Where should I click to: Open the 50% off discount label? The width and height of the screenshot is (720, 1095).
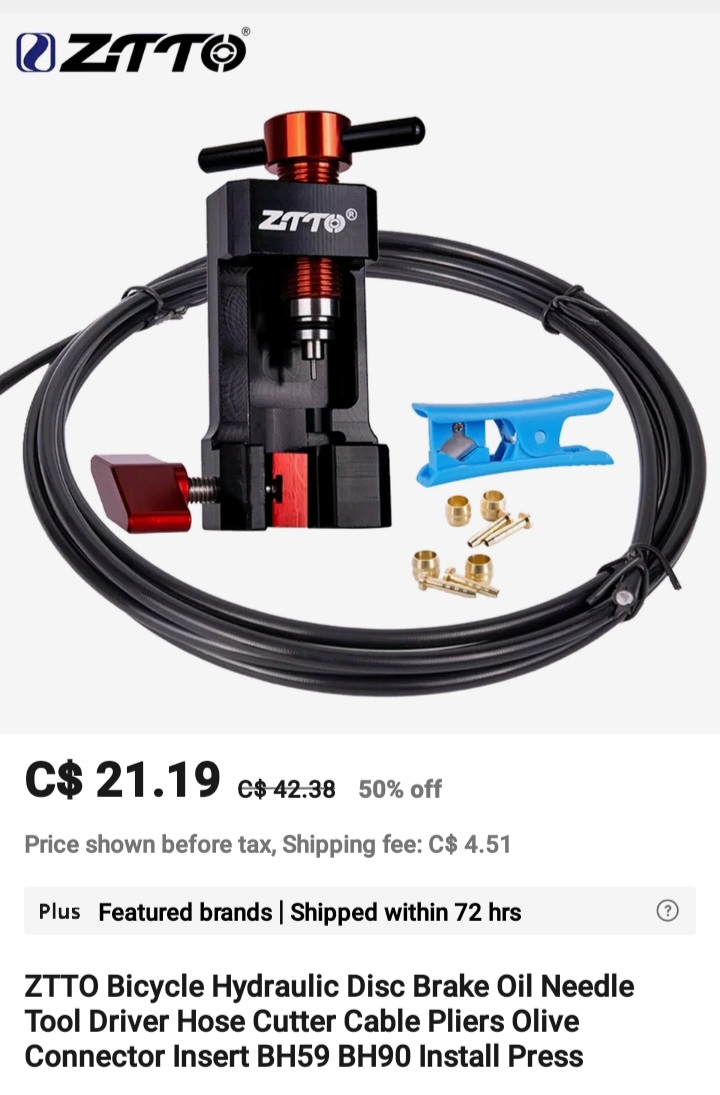[400, 788]
